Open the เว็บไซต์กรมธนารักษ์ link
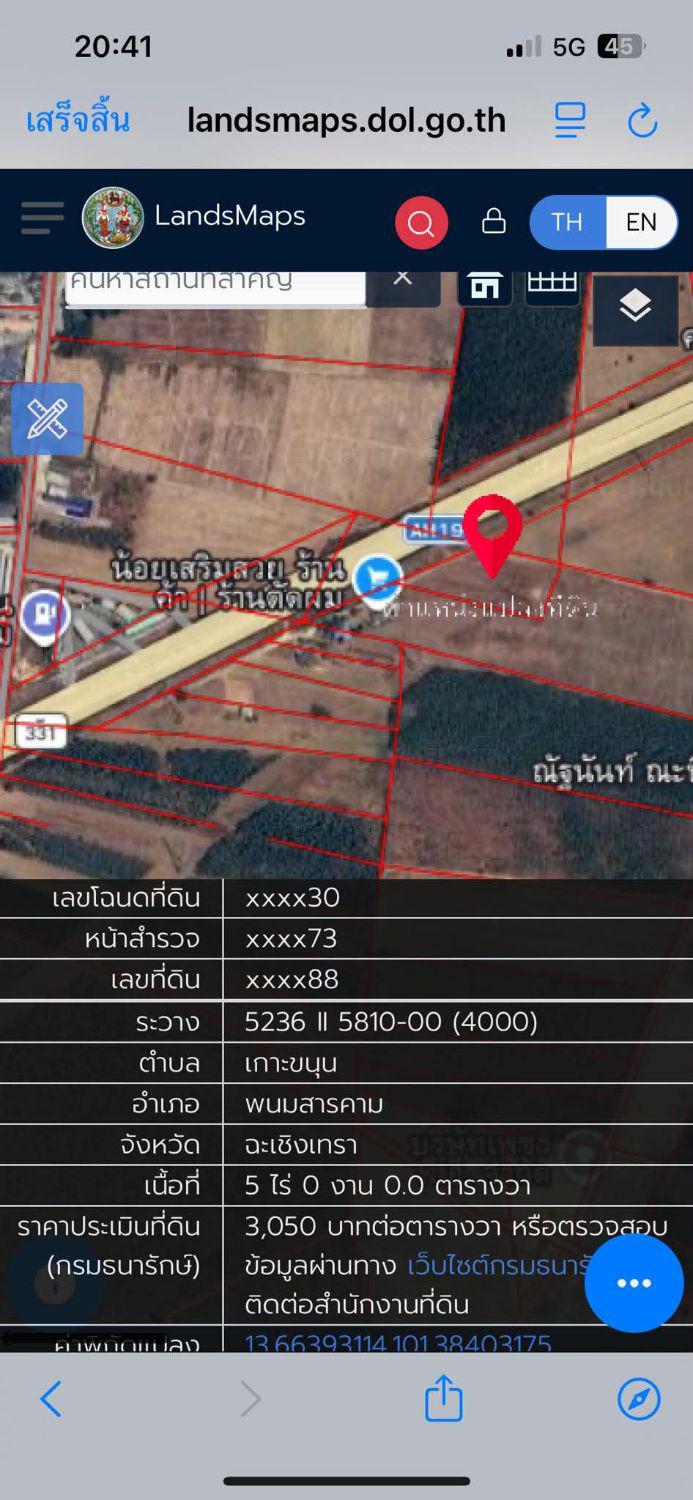Viewport: 693px width, 1500px height. (x=496, y=1265)
